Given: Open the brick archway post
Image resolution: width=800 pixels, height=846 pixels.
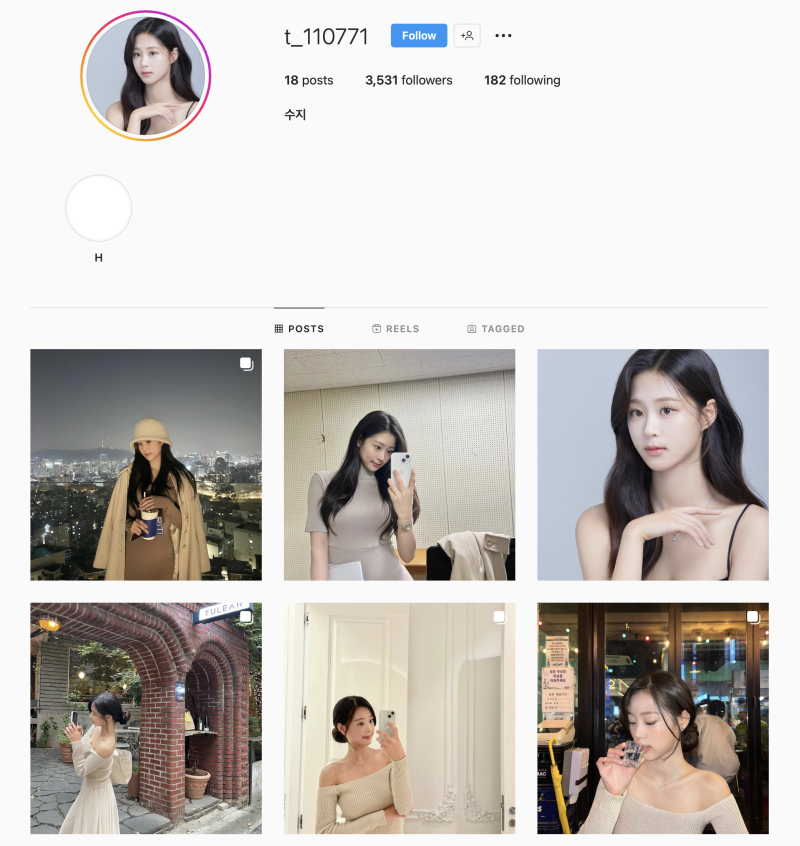Looking at the screenshot, I should [x=146, y=718].
